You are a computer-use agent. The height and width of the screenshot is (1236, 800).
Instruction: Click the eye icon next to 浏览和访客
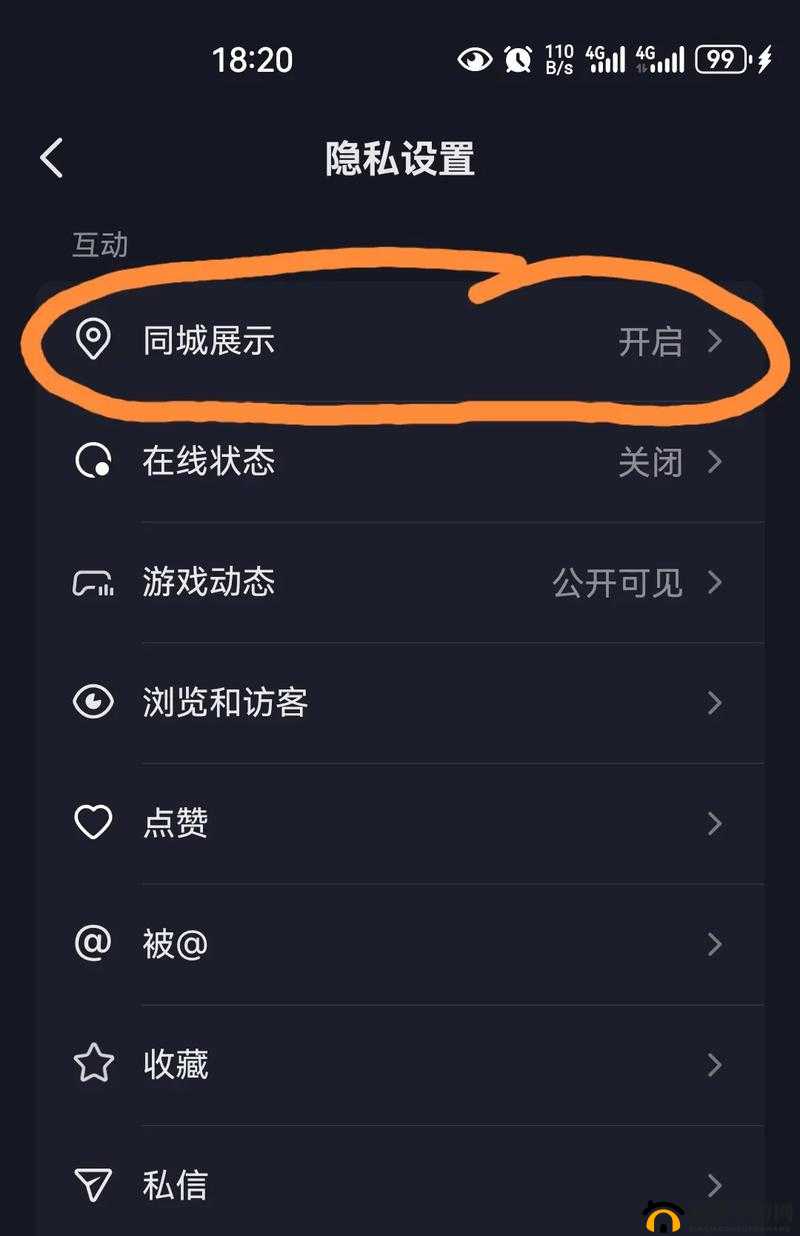(x=93, y=704)
